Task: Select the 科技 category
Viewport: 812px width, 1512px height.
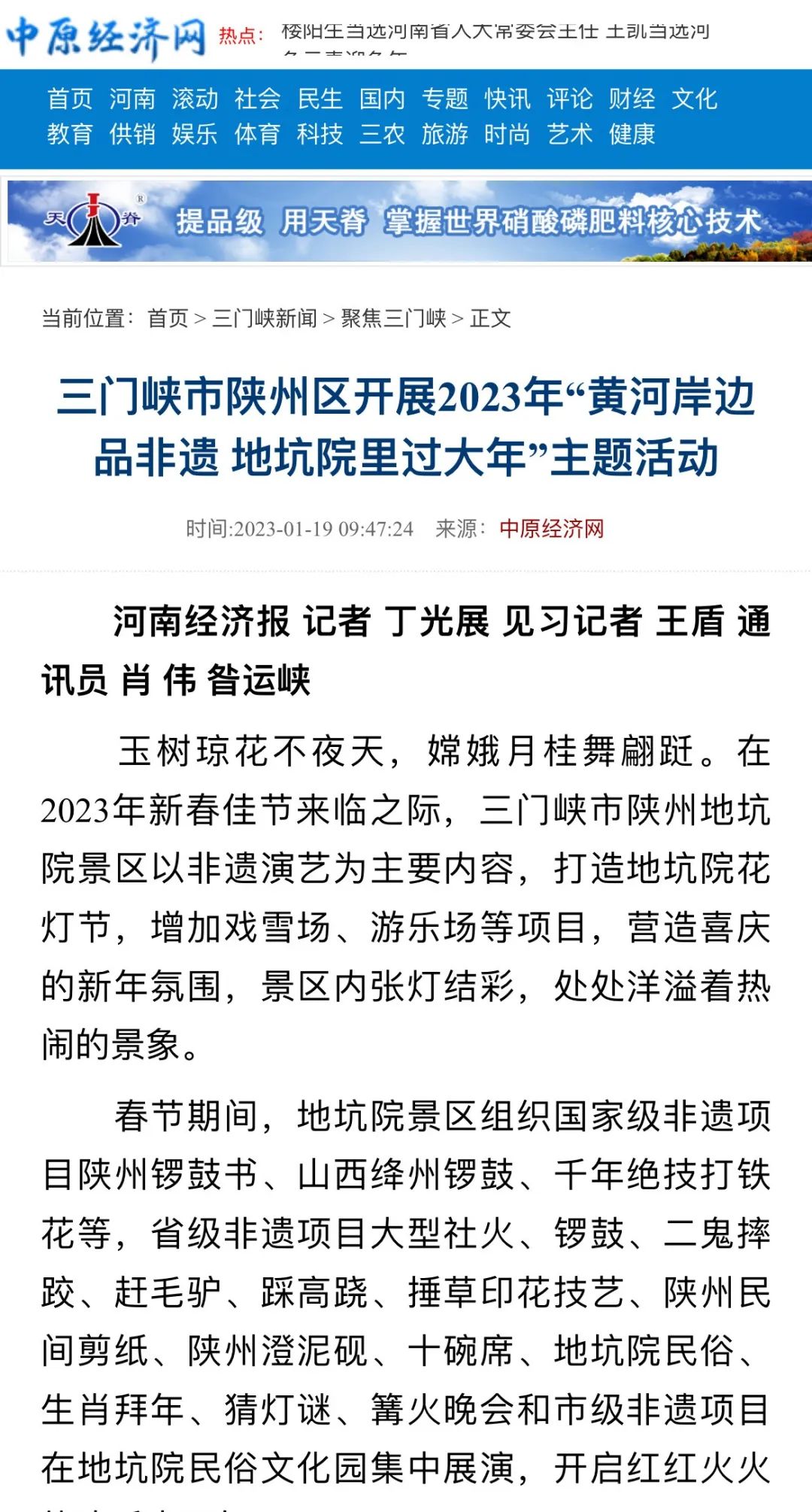Action: [x=320, y=134]
